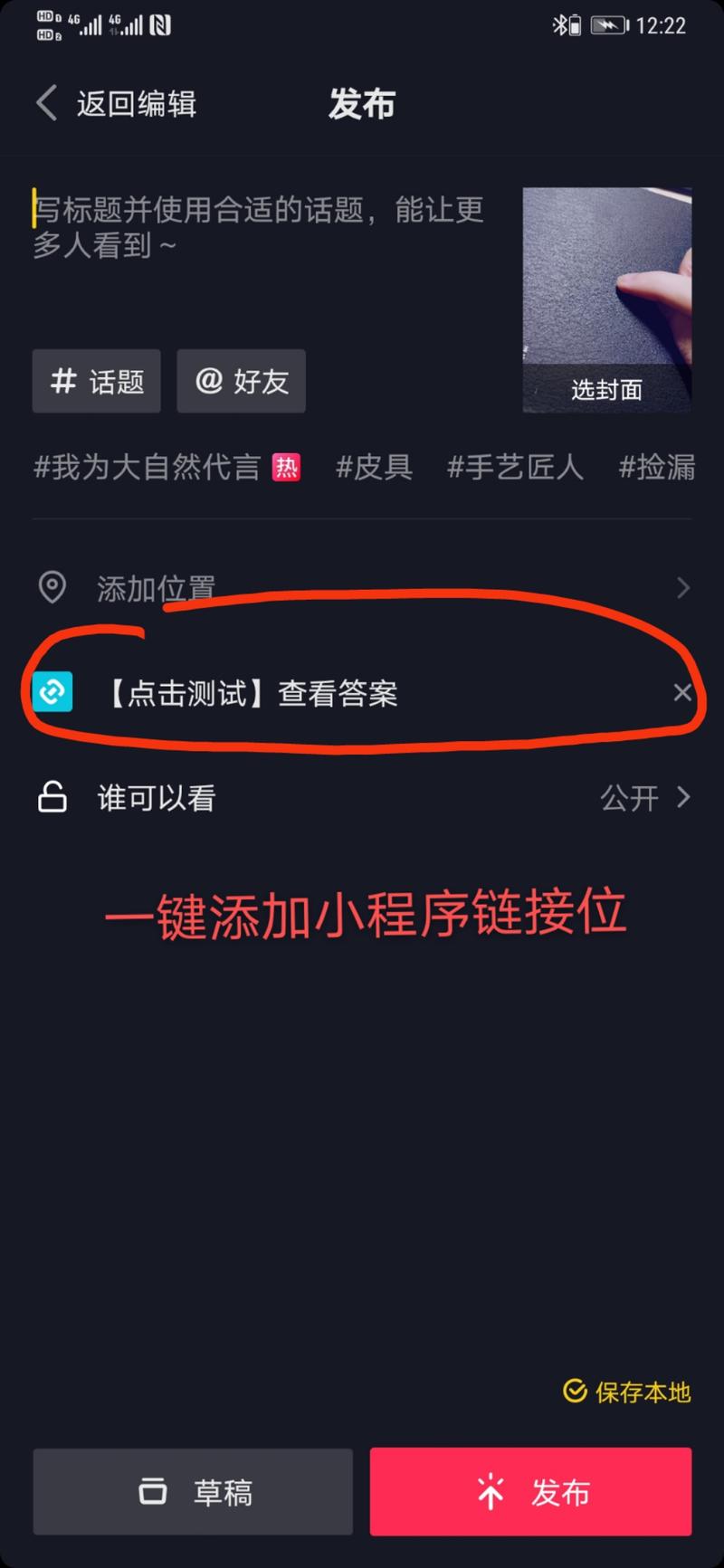Tap the lock icon beside 谁可以看
Image resolution: width=724 pixels, height=1568 pixels.
[x=51, y=797]
